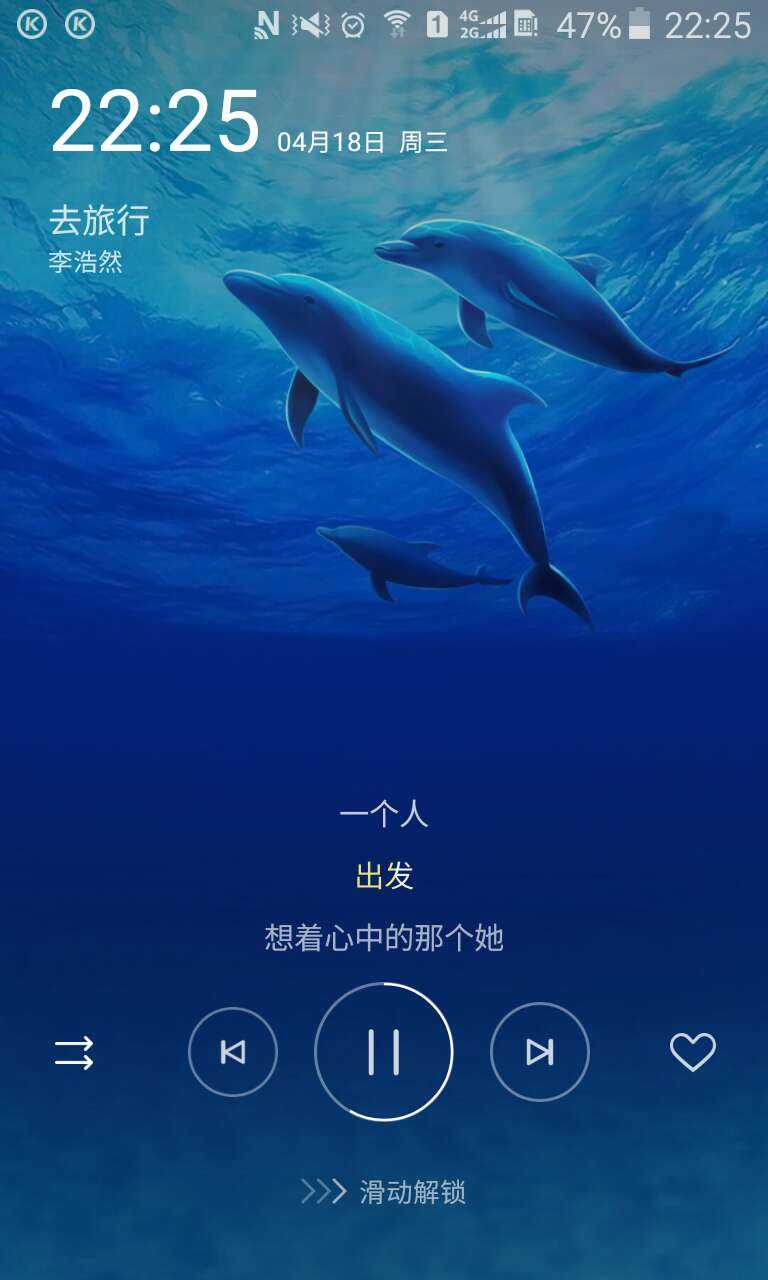Viewport: 768px width, 1280px height.
Task: Favorite the song with the heart icon
Action: (692, 1053)
